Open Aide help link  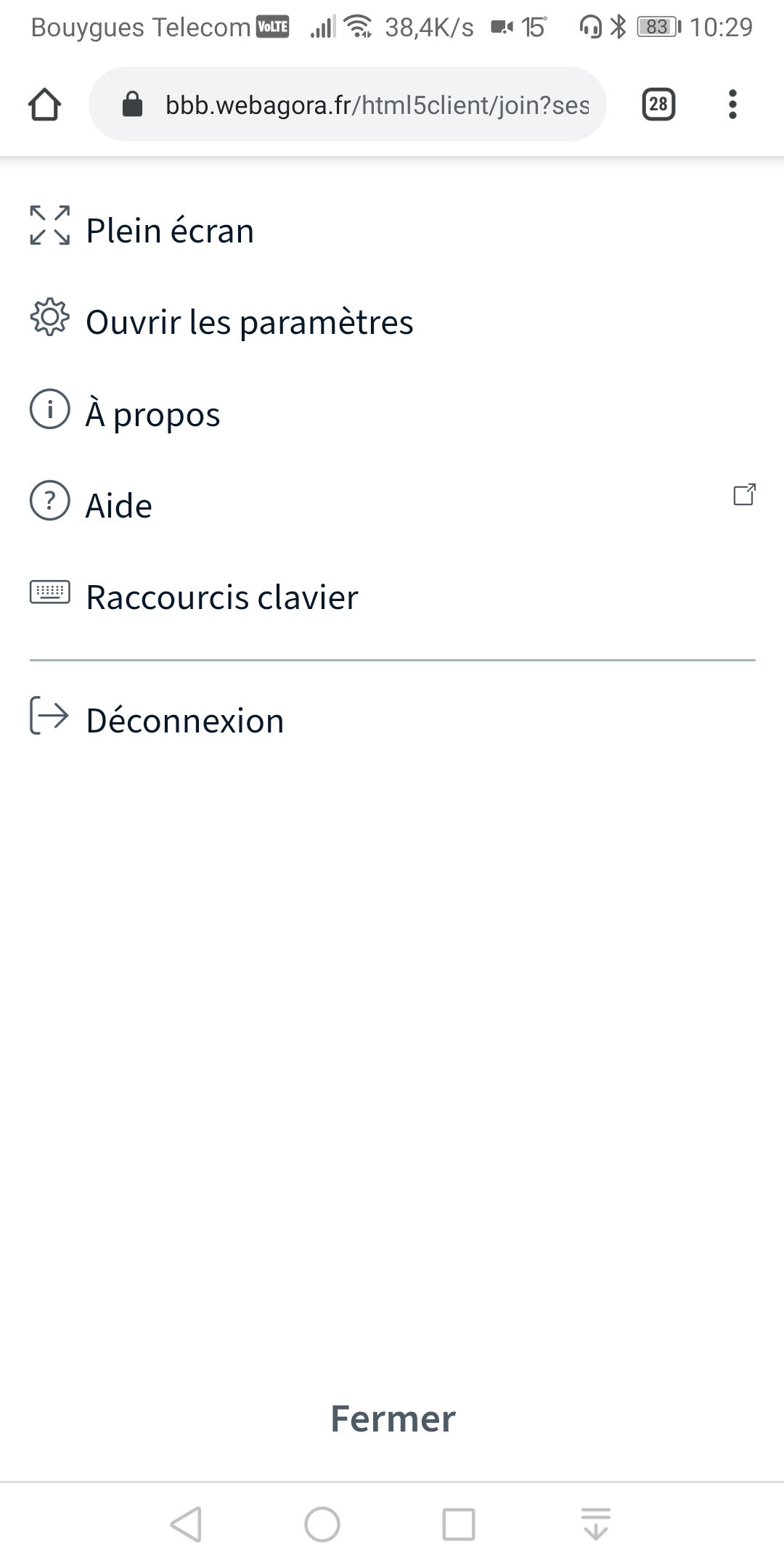392,505
